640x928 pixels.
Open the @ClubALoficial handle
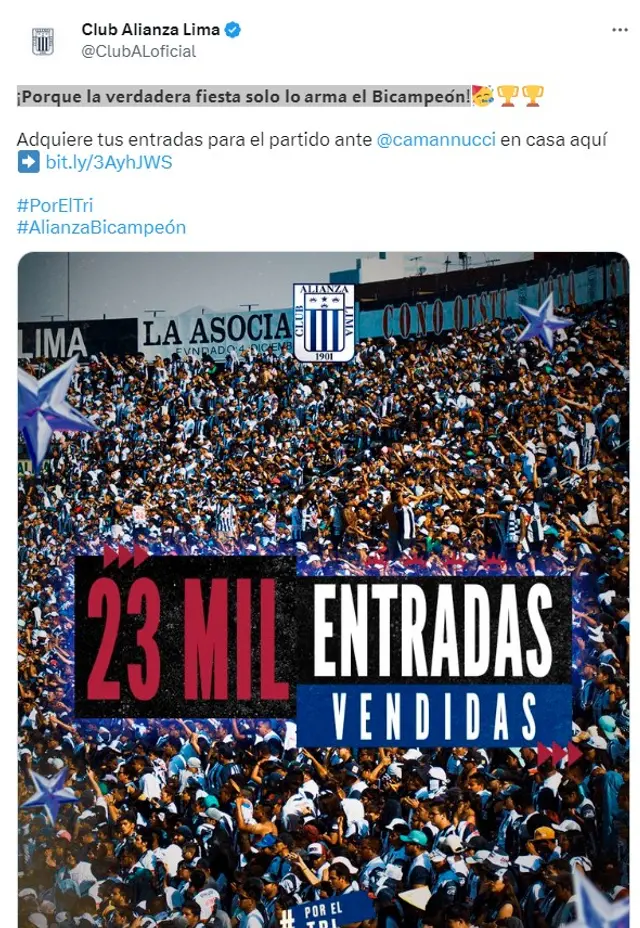pos(139,51)
